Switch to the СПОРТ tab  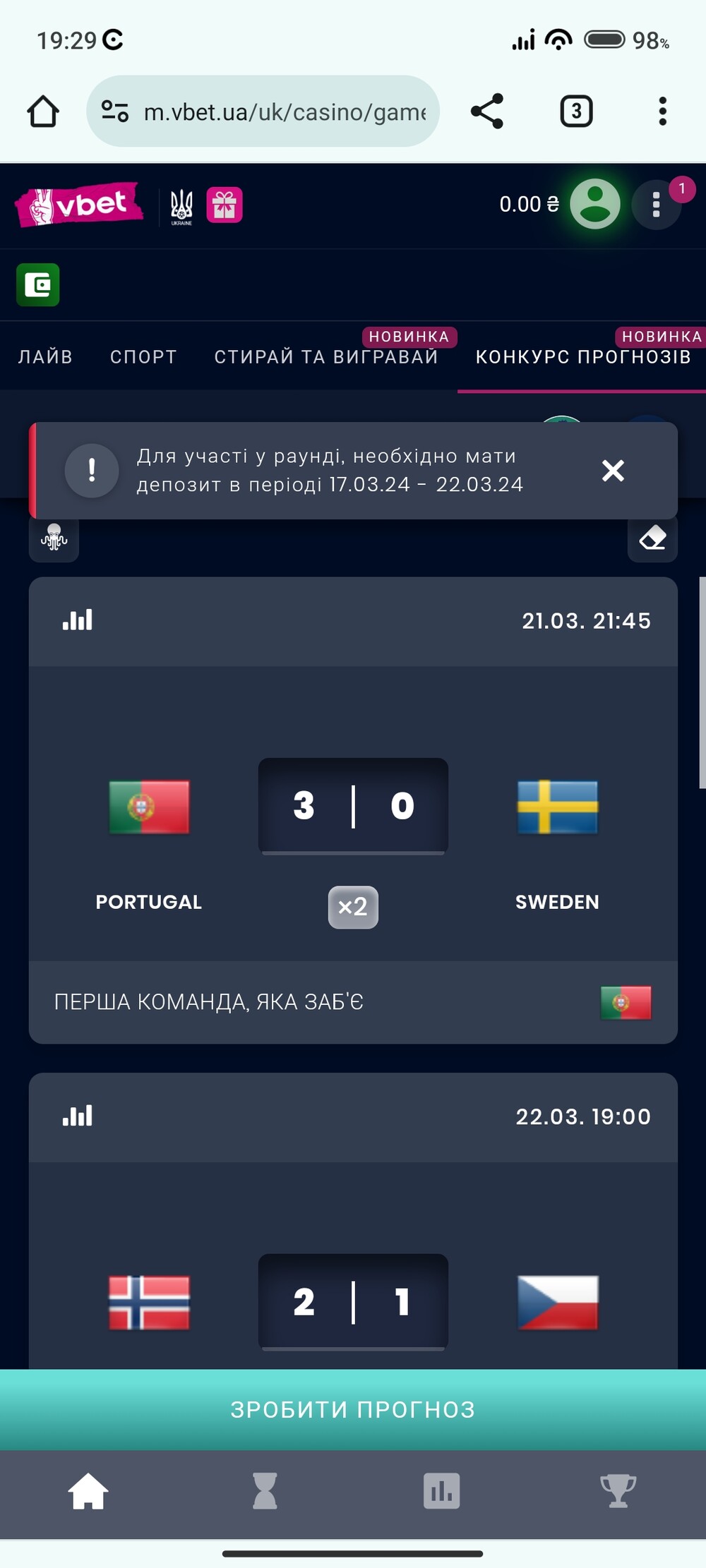pyautogui.click(x=143, y=357)
